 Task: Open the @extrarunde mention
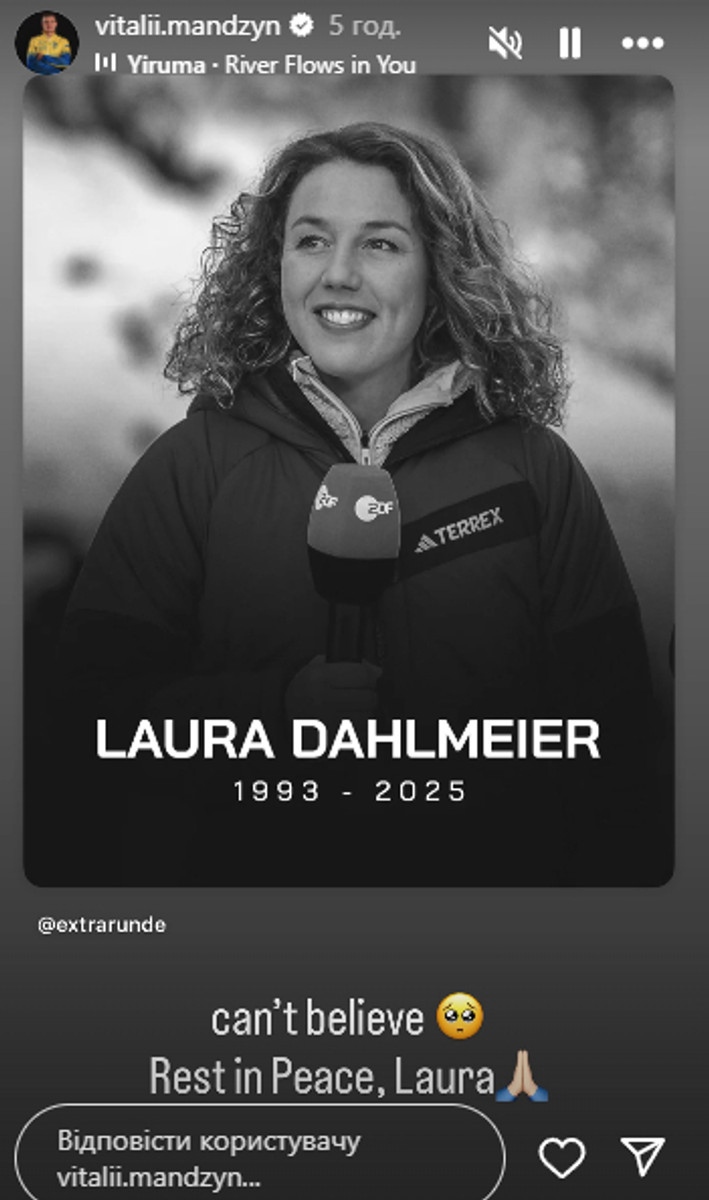click(101, 925)
